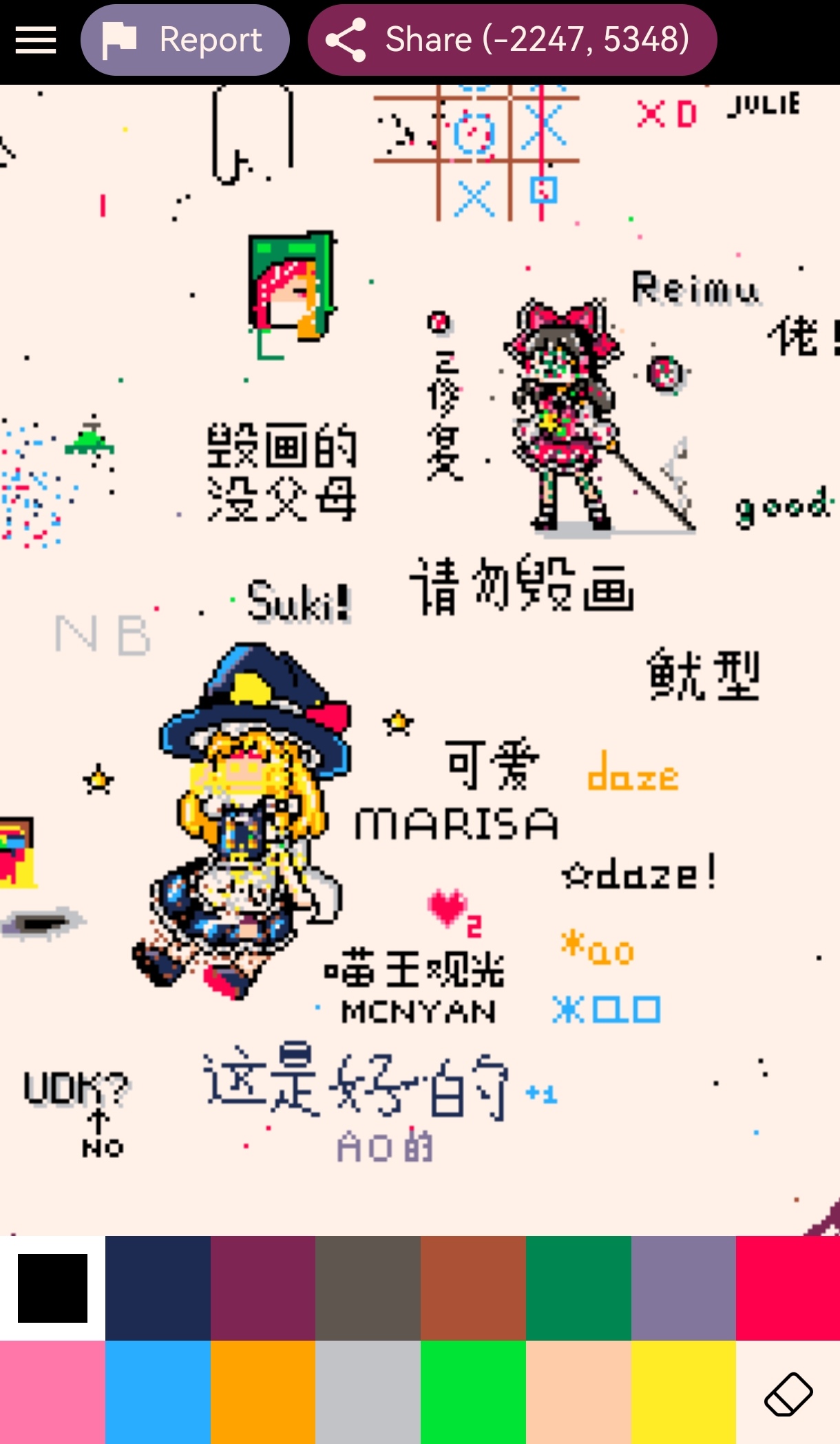The image size is (840, 1444).
Task: Select the dark gray-brown color
Action: click(368, 1288)
